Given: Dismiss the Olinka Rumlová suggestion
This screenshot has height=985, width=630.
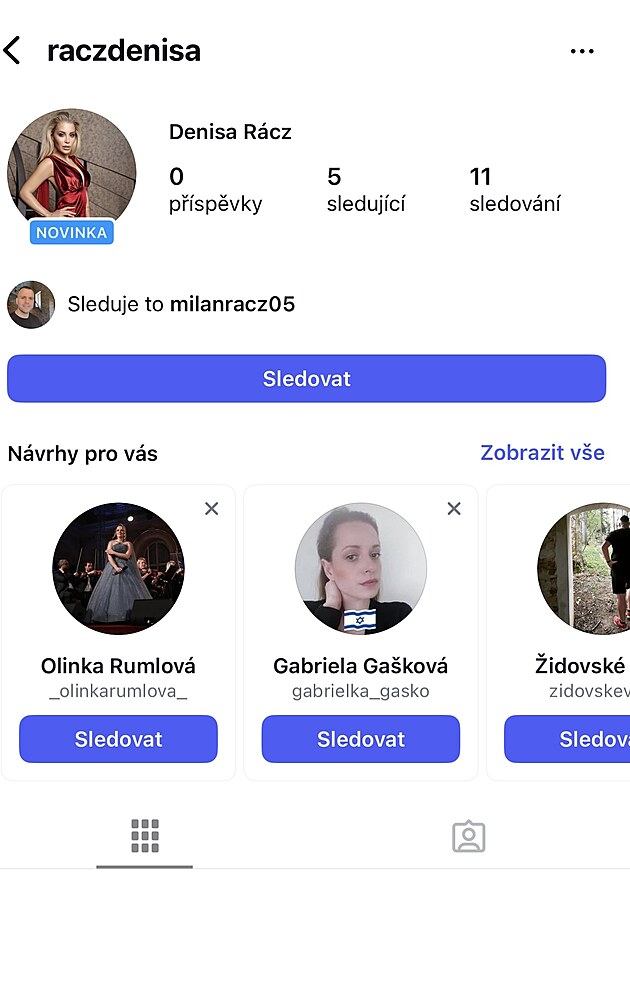Looking at the screenshot, I should (211, 509).
